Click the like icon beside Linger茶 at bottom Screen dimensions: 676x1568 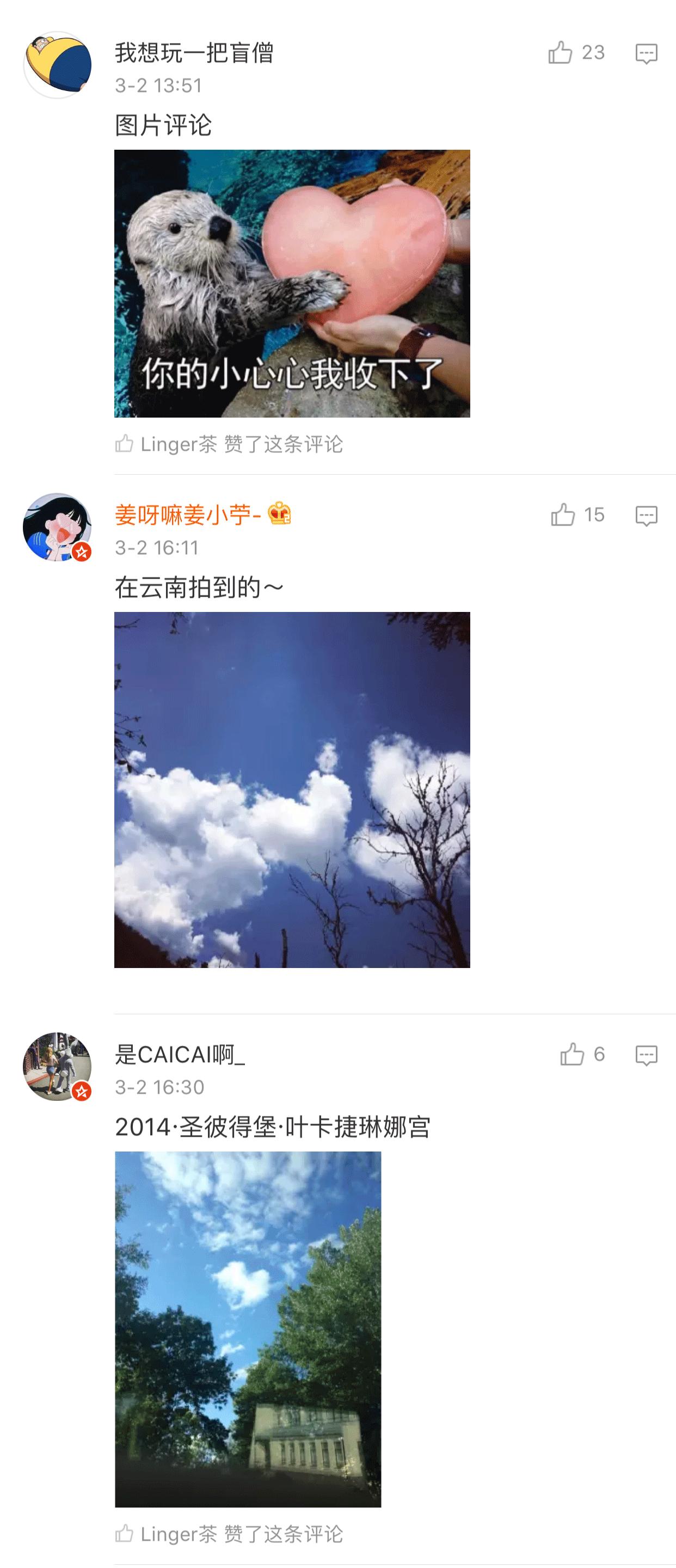click(x=125, y=1533)
